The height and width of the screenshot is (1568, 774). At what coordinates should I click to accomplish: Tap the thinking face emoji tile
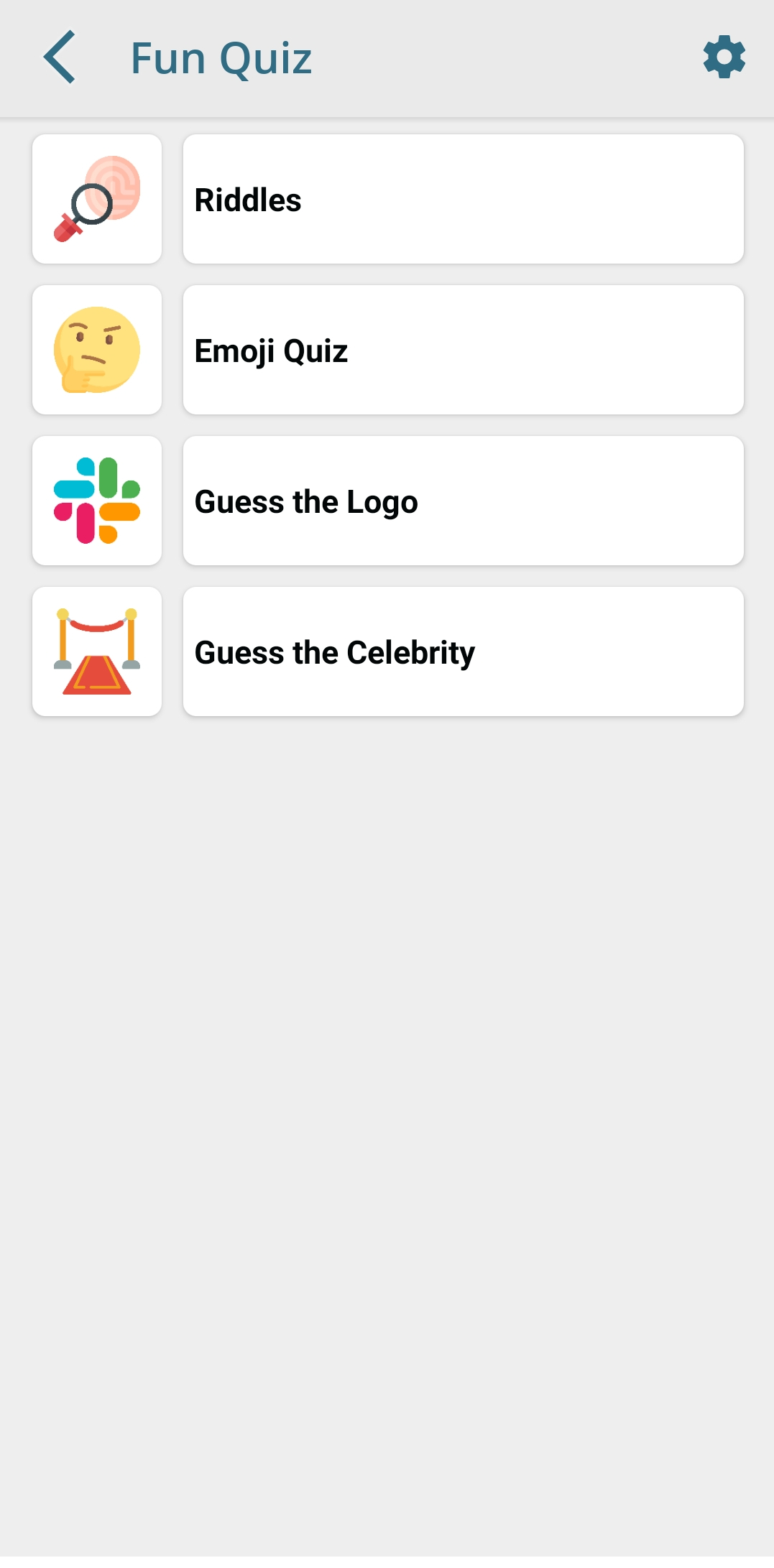pos(97,350)
